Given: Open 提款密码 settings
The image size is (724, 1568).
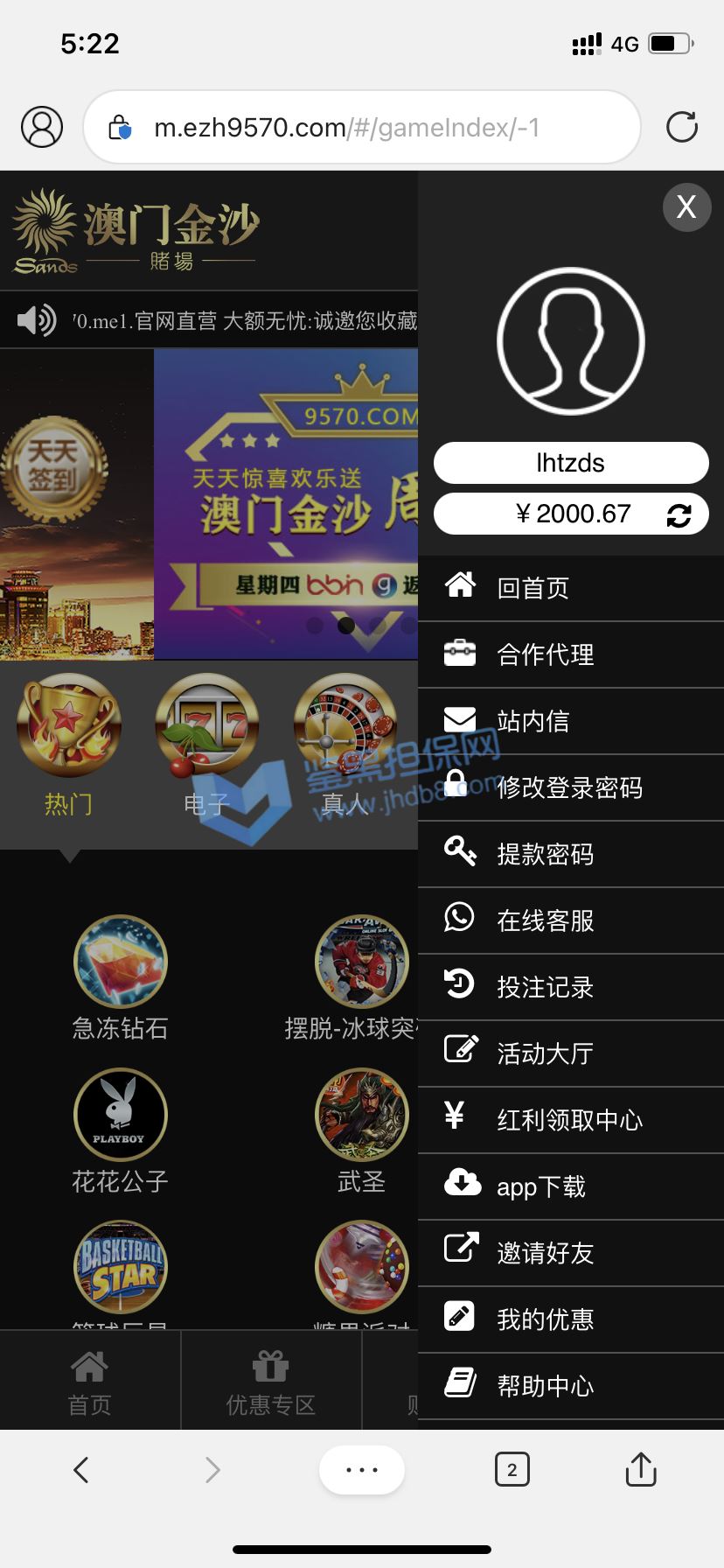Looking at the screenshot, I should click(571, 854).
